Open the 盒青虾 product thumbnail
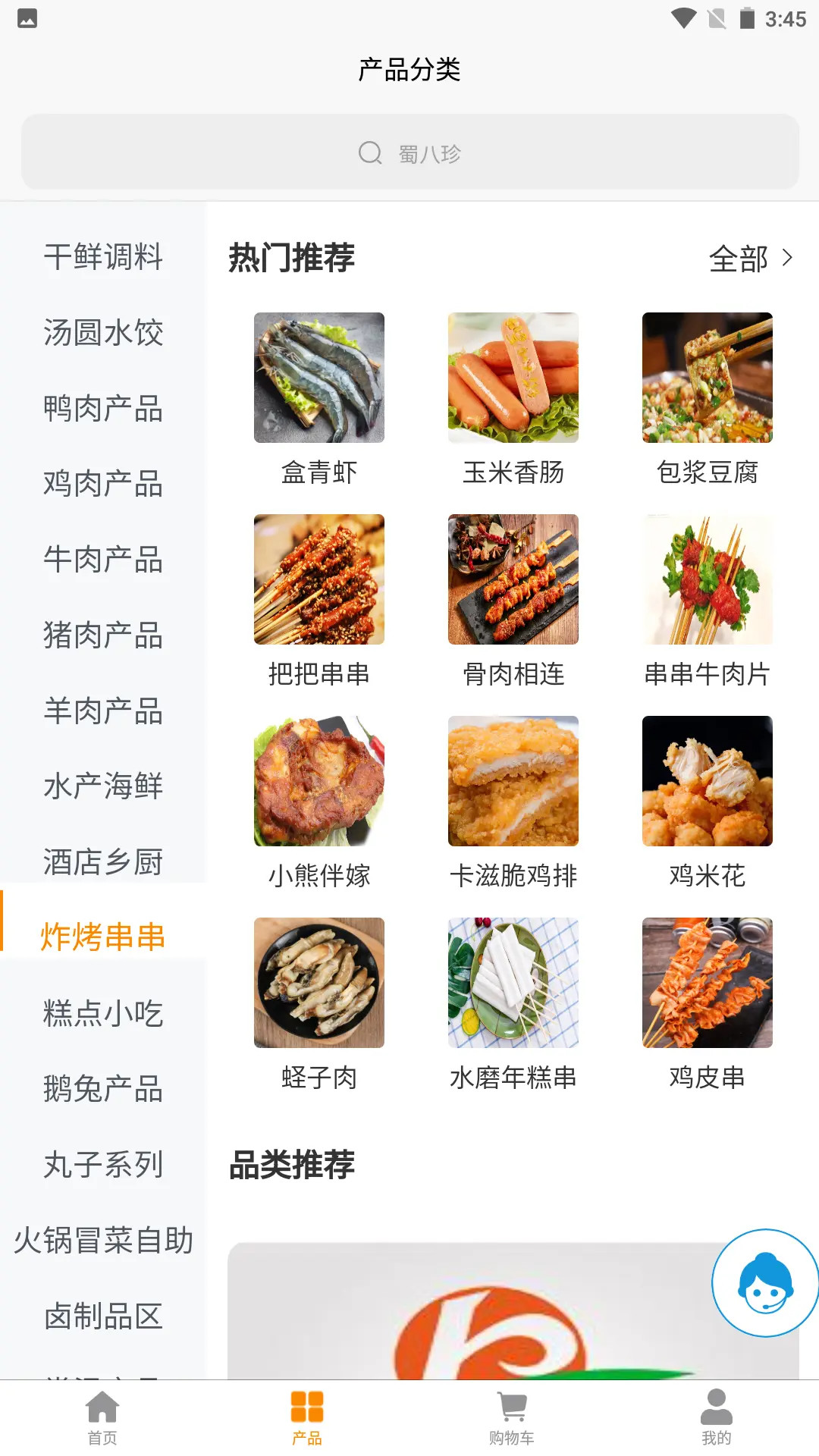The height and width of the screenshot is (1456, 819). tap(318, 377)
